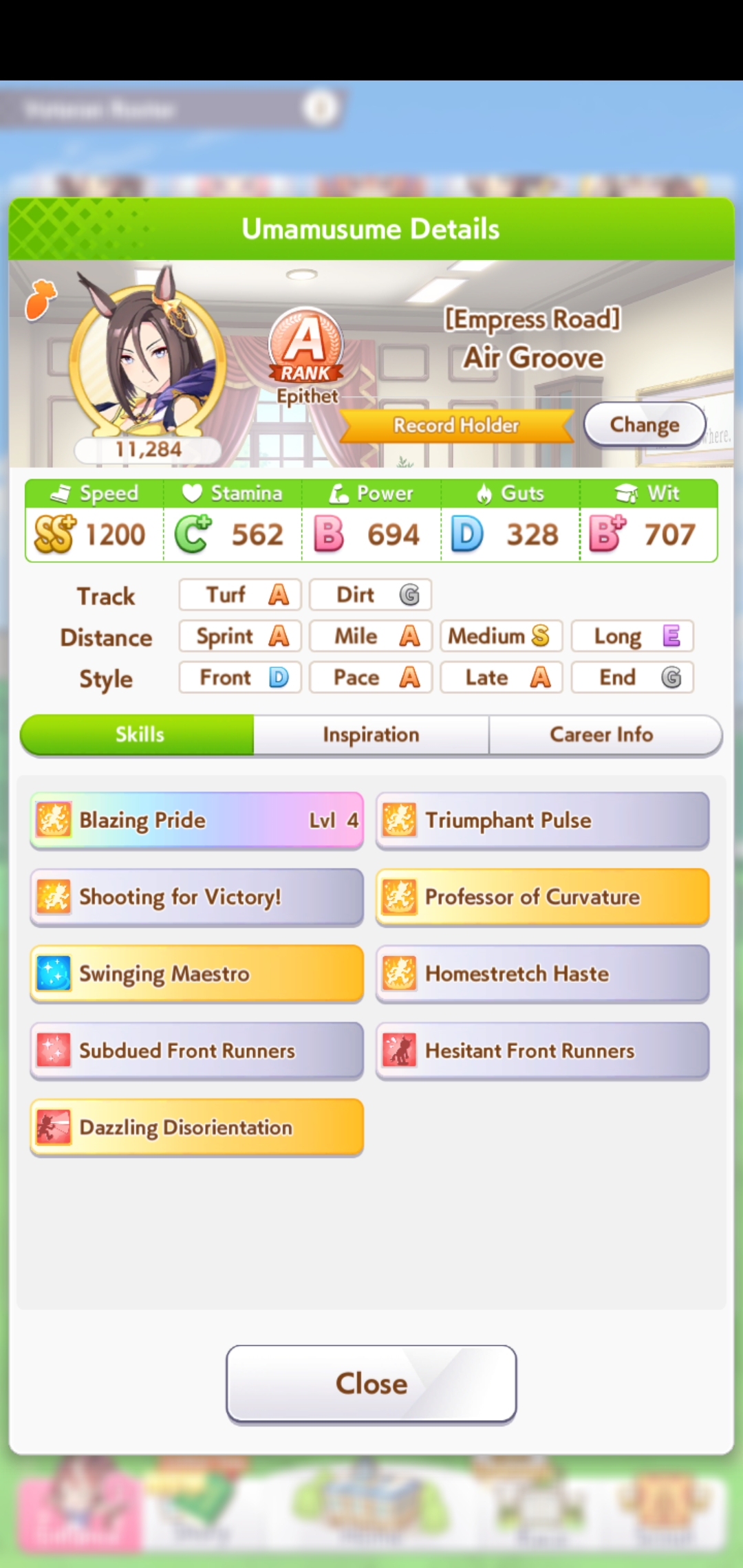Screen dimensions: 743x1568
Task: Change the Record Holder epithet
Action: pos(645,424)
